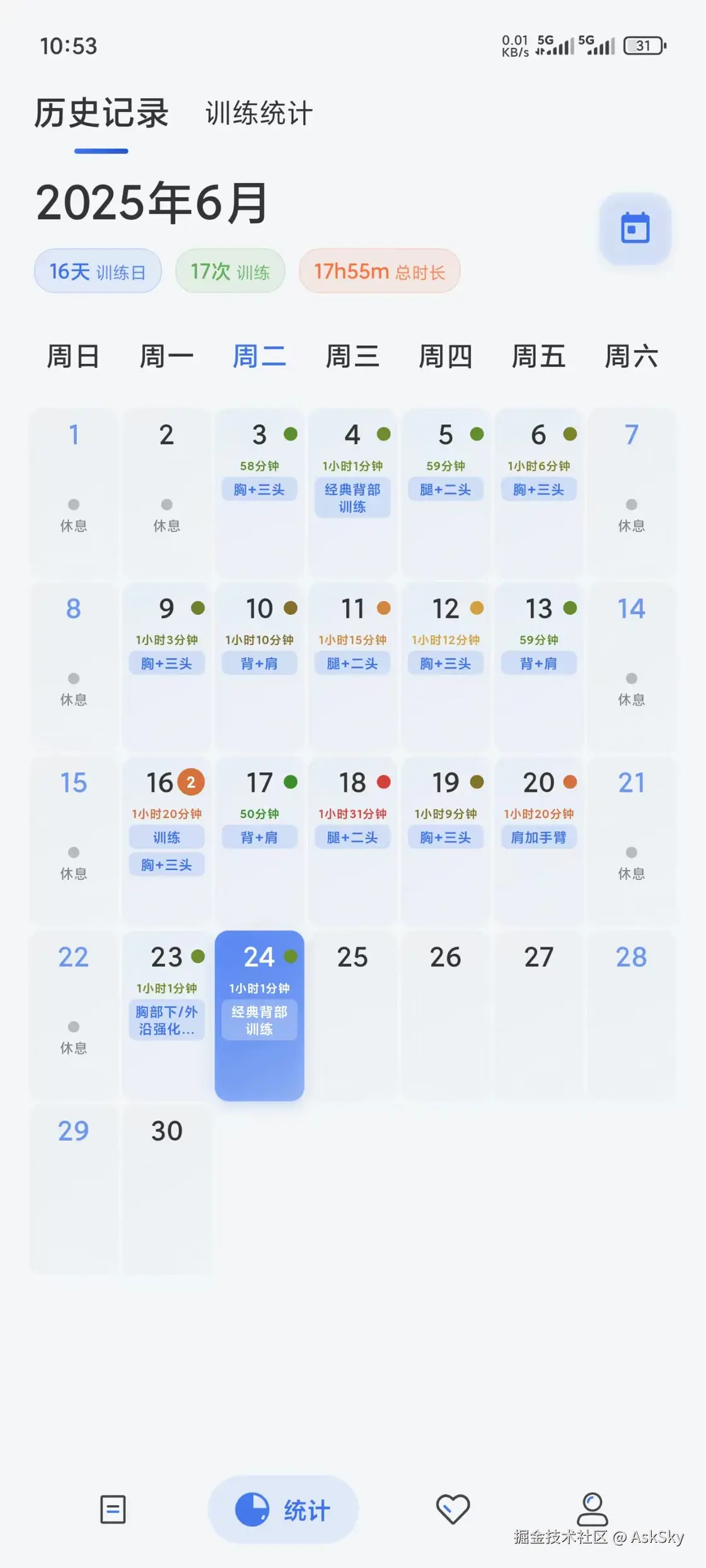
Task: Select June 10 背+肩 workout day
Action: (259, 663)
